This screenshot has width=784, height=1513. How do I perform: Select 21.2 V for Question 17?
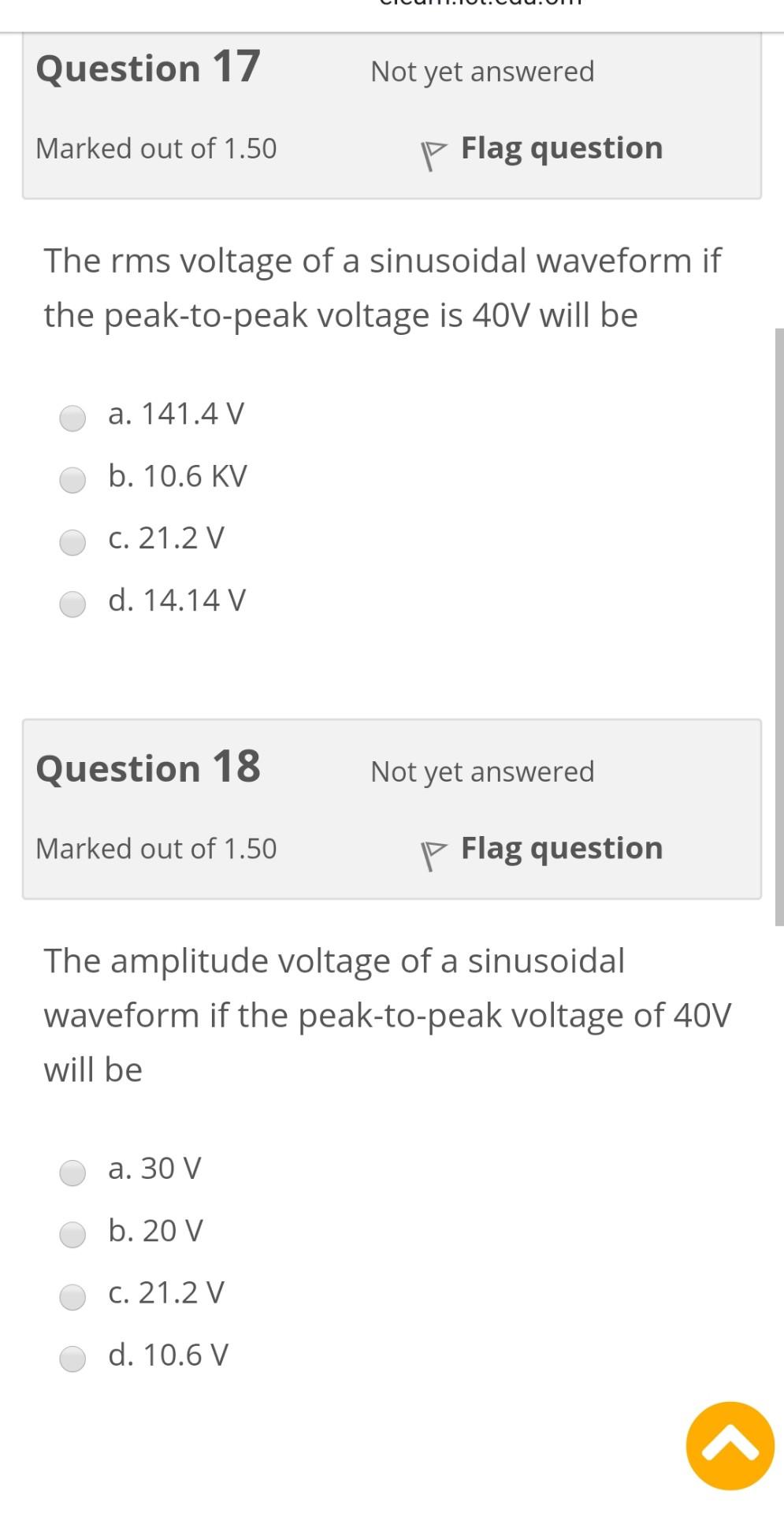[x=73, y=541]
